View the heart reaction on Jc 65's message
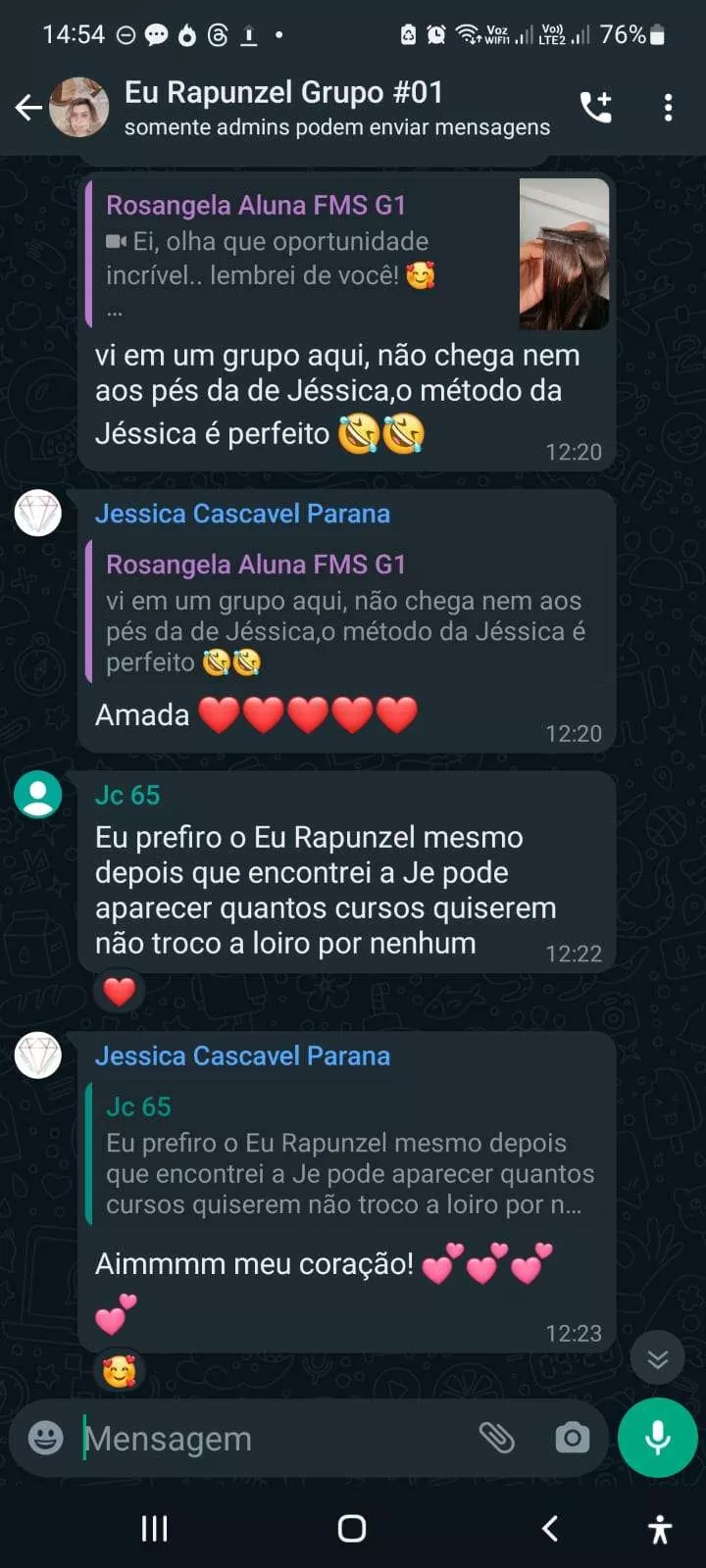Image resolution: width=706 pixels, height=1568 pixels. (x=120, y=992)
